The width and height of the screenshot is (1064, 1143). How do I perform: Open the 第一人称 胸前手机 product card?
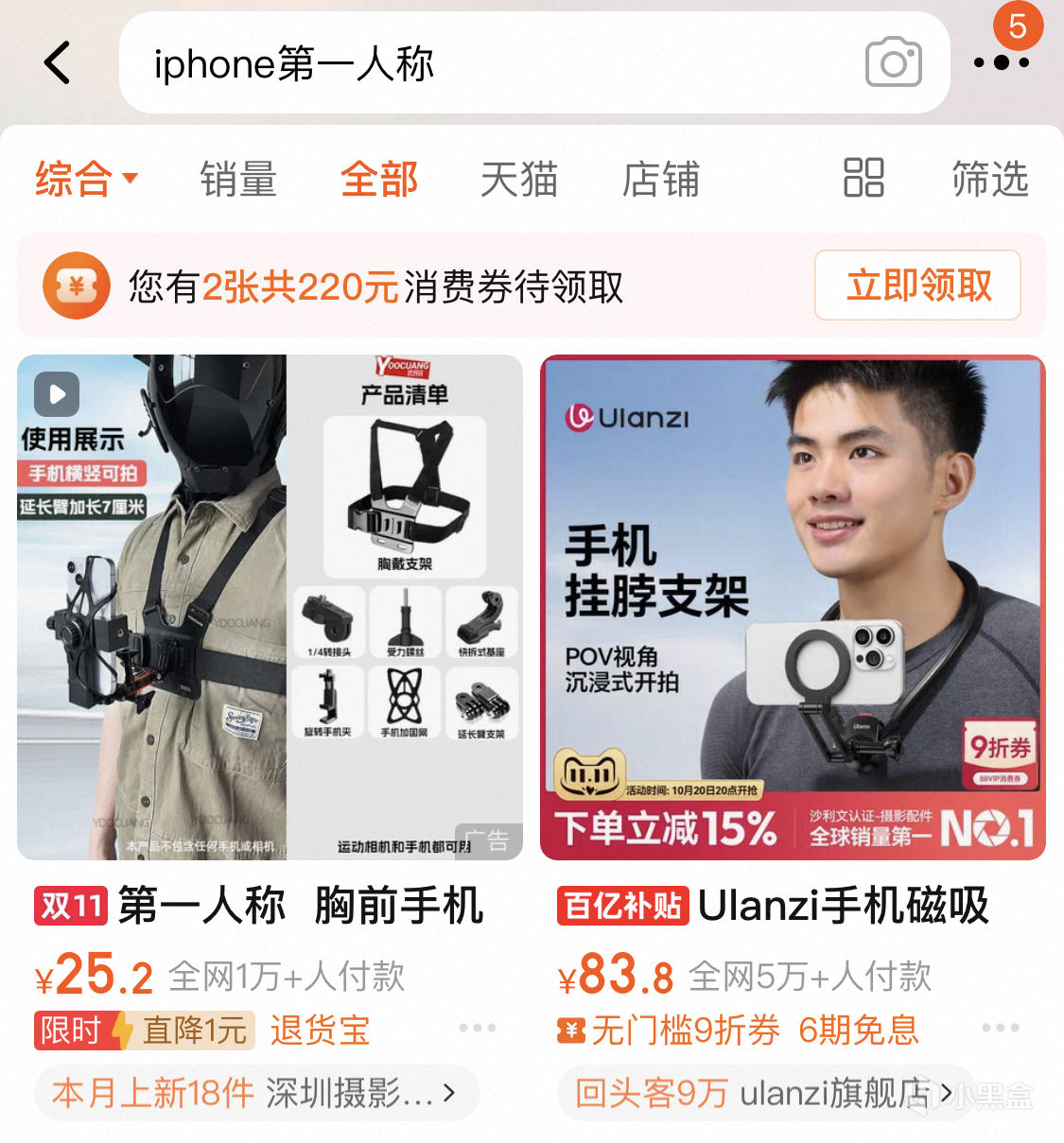coord(270,607)
